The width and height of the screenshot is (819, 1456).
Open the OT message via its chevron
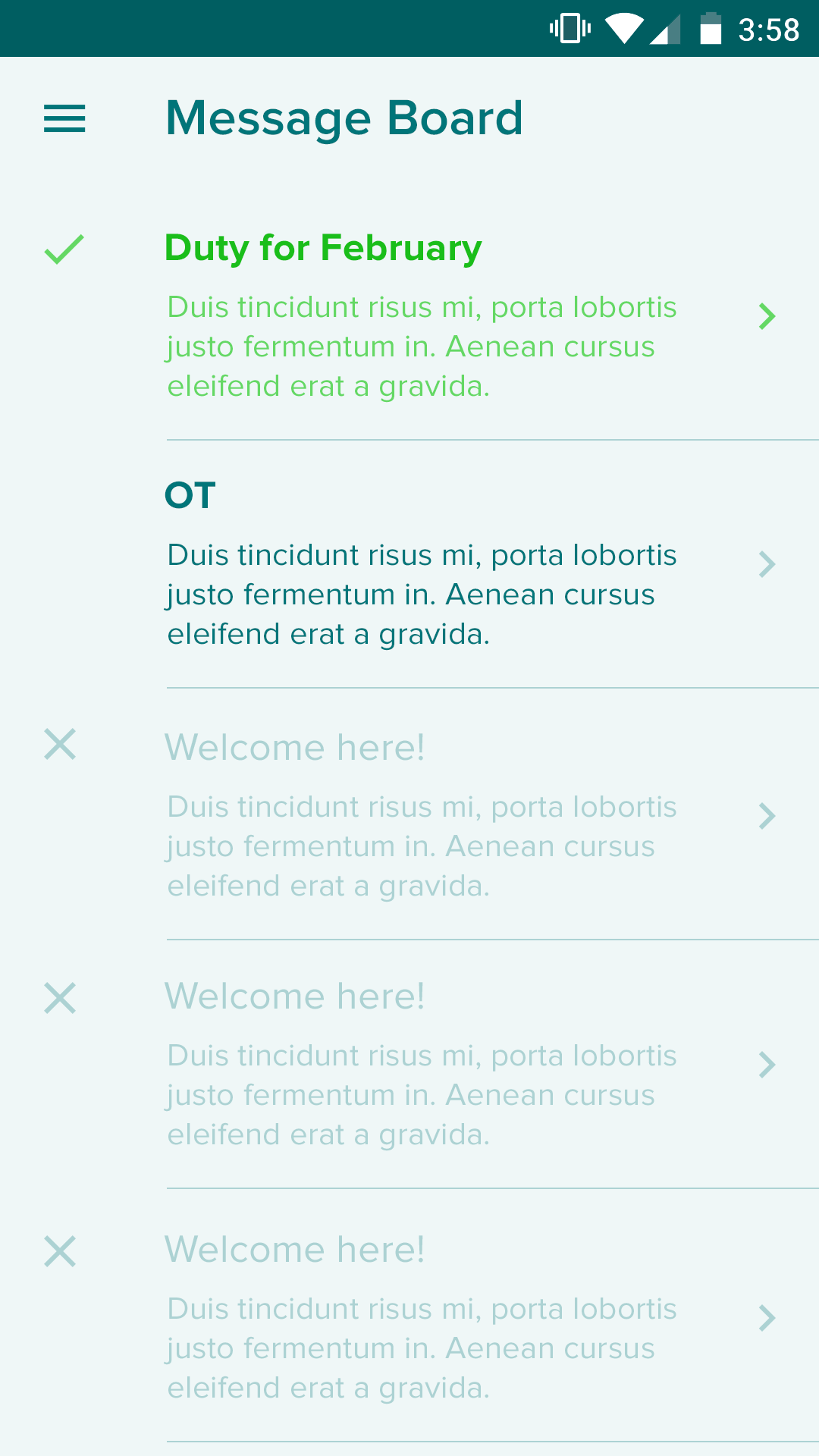(768, 564)
